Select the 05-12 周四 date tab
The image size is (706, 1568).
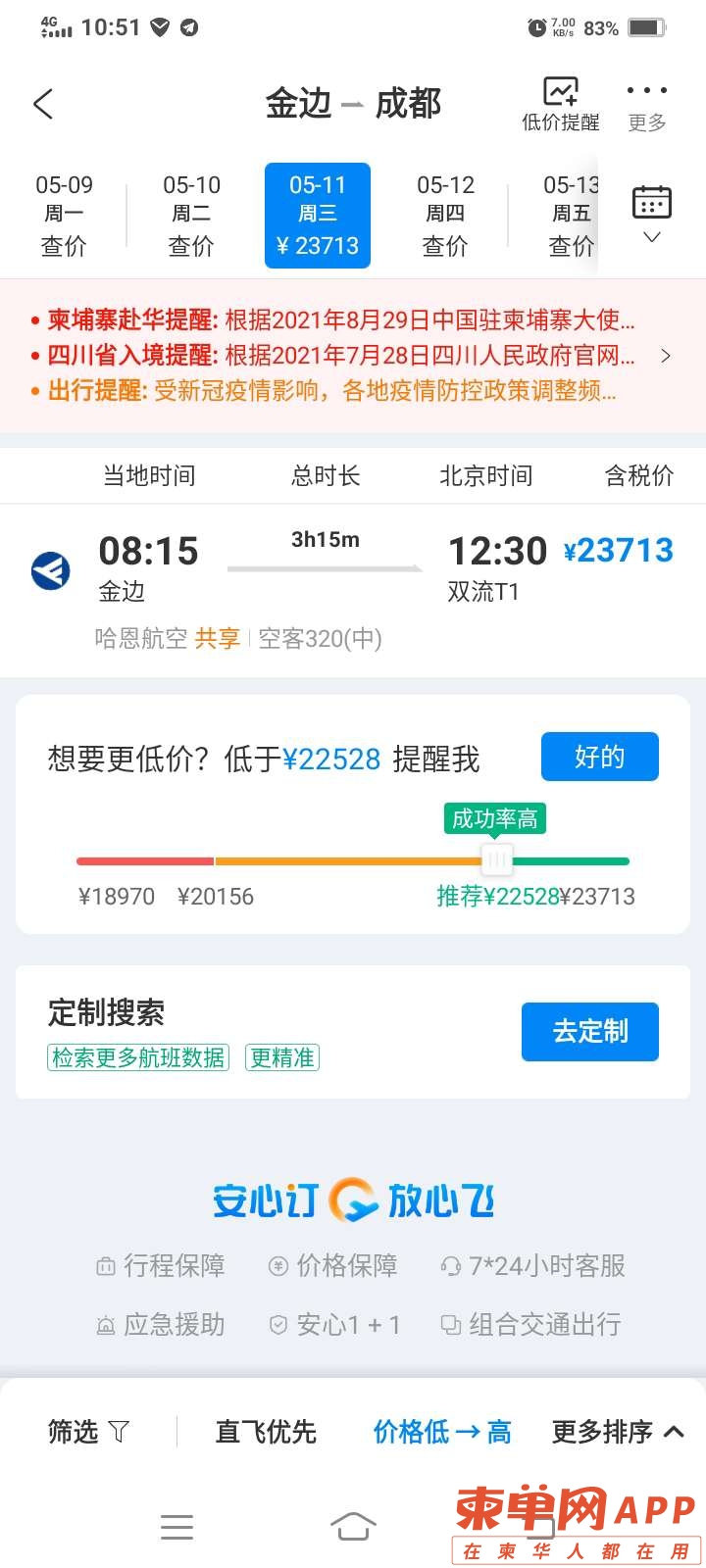coord(445,215)
